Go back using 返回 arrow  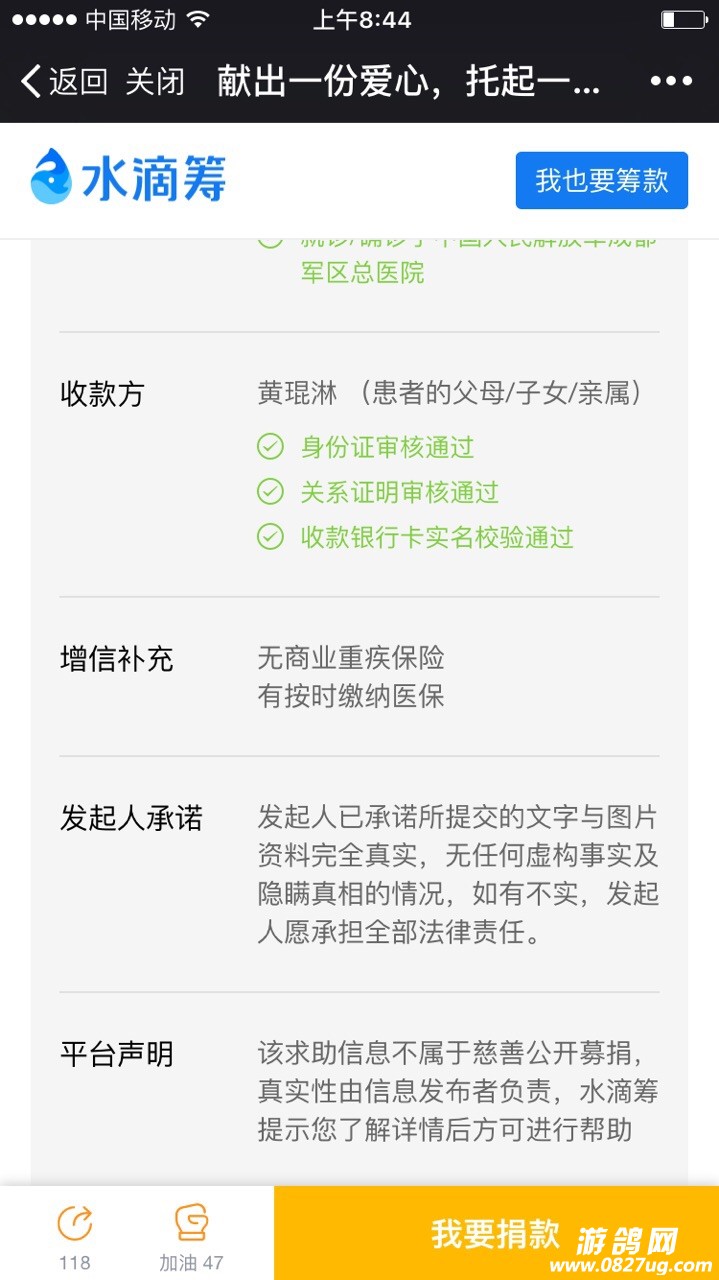(62, 81)
